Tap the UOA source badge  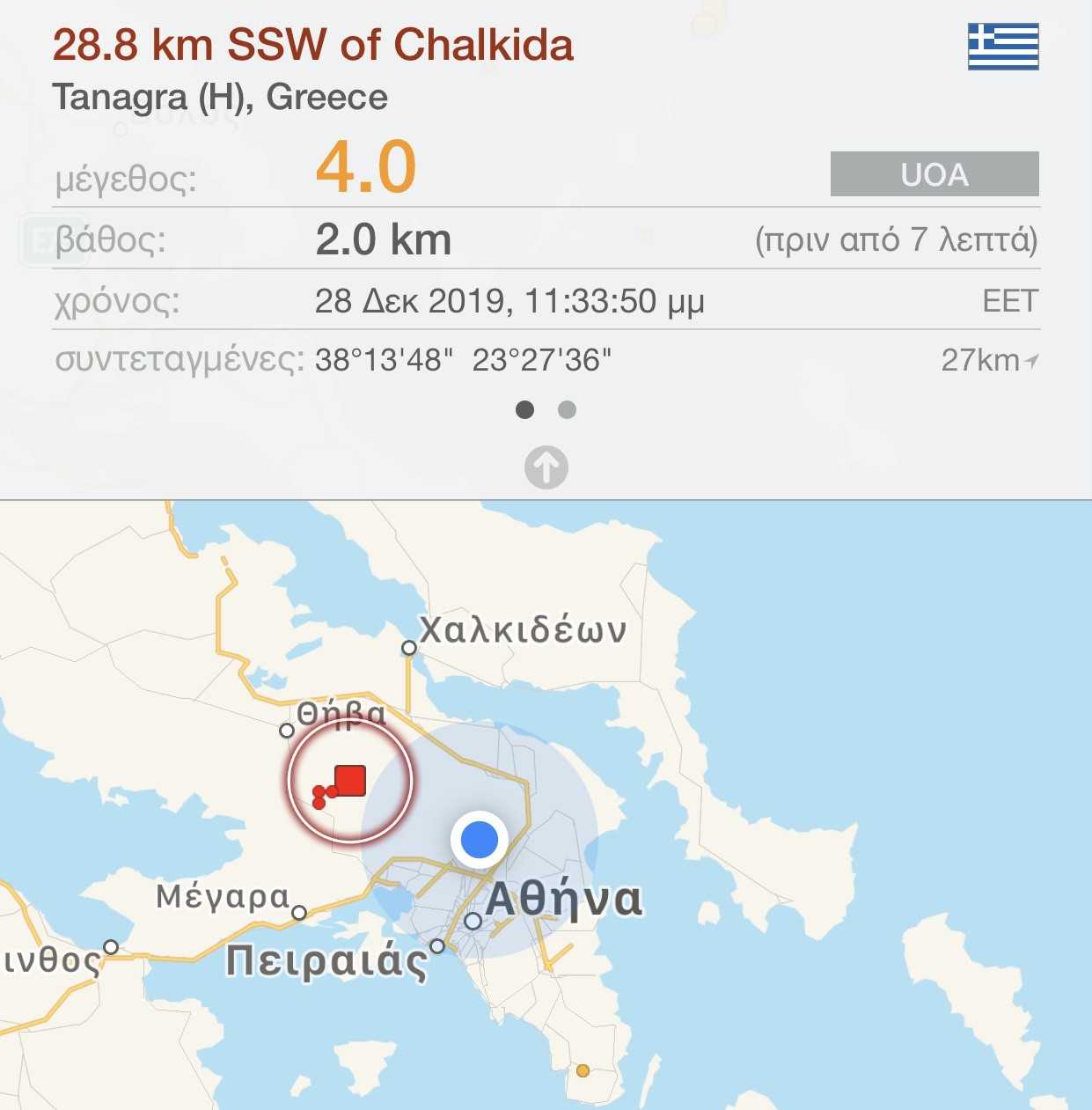tap(934, 174)
